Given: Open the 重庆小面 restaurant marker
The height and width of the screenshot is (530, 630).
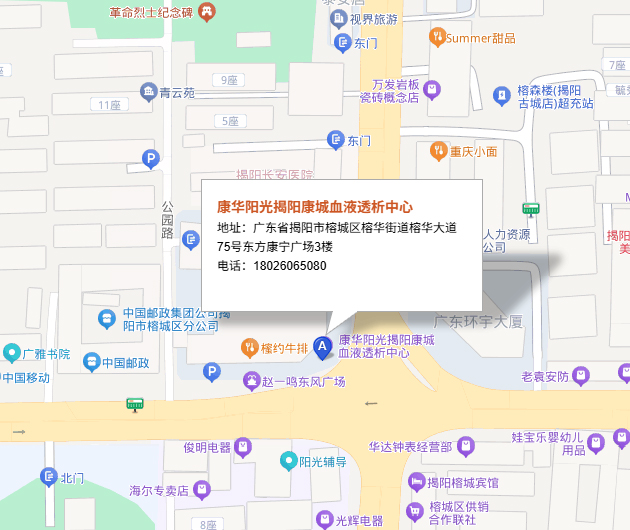Looking at the screenshot, I should 438,151.
